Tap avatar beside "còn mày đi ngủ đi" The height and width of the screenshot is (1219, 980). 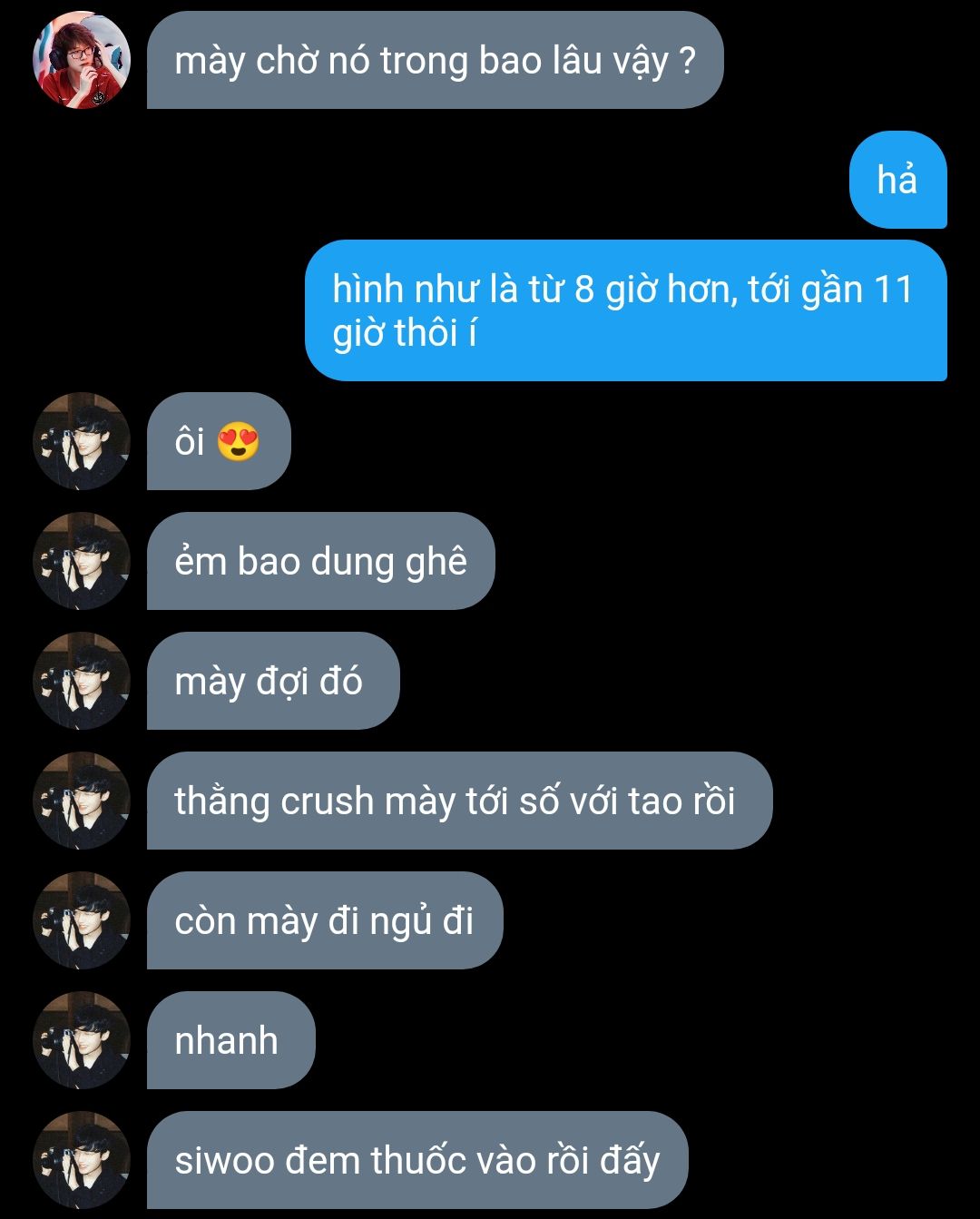81,920
